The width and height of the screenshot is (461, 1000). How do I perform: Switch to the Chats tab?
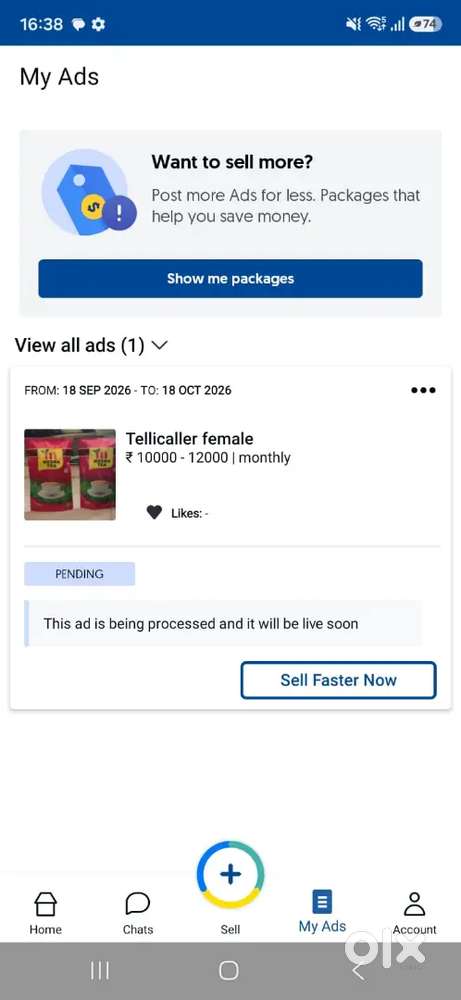[x=138, y=913]
